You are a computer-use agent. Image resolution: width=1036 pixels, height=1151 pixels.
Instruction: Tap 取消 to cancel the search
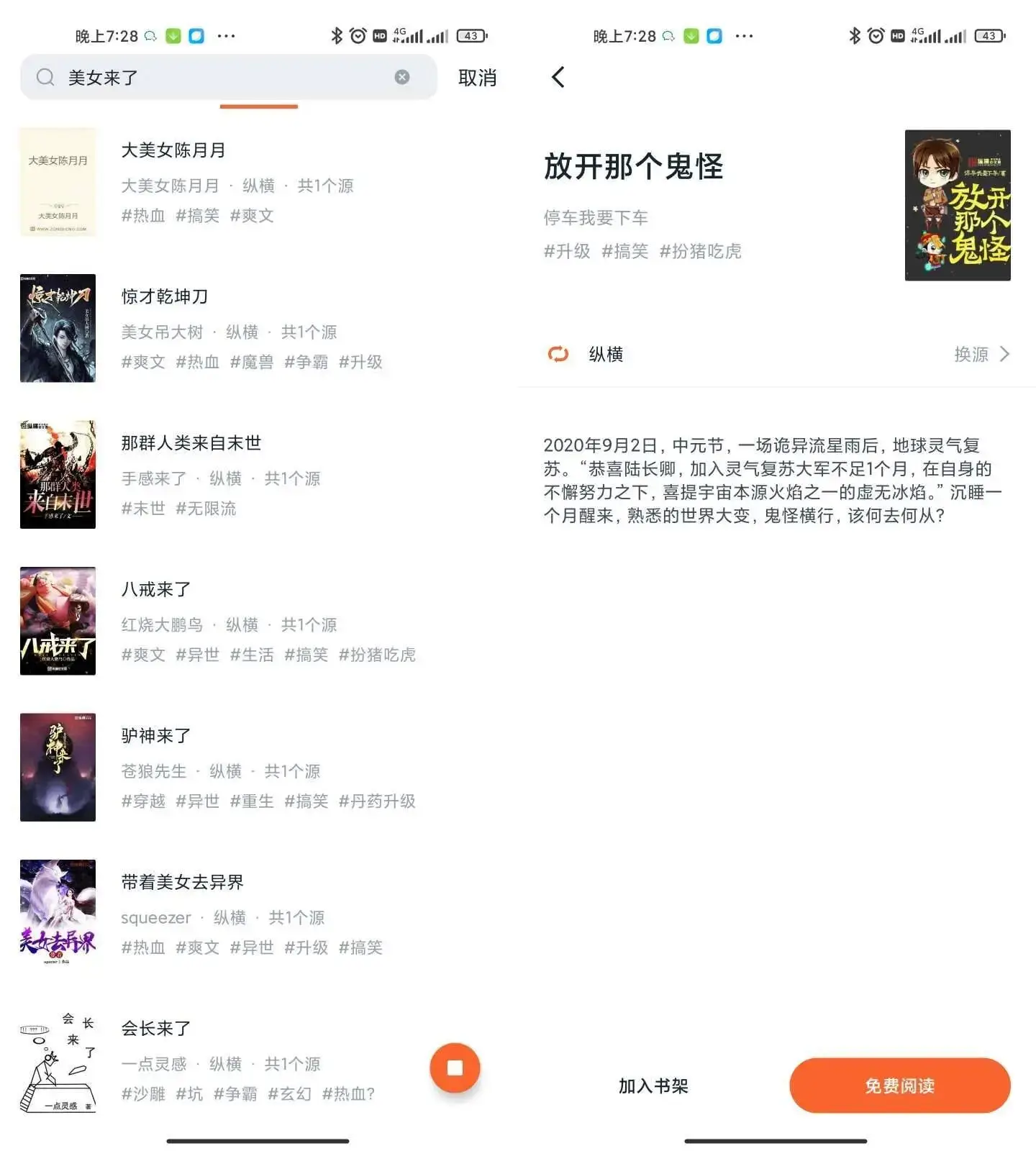coord(477,77)
